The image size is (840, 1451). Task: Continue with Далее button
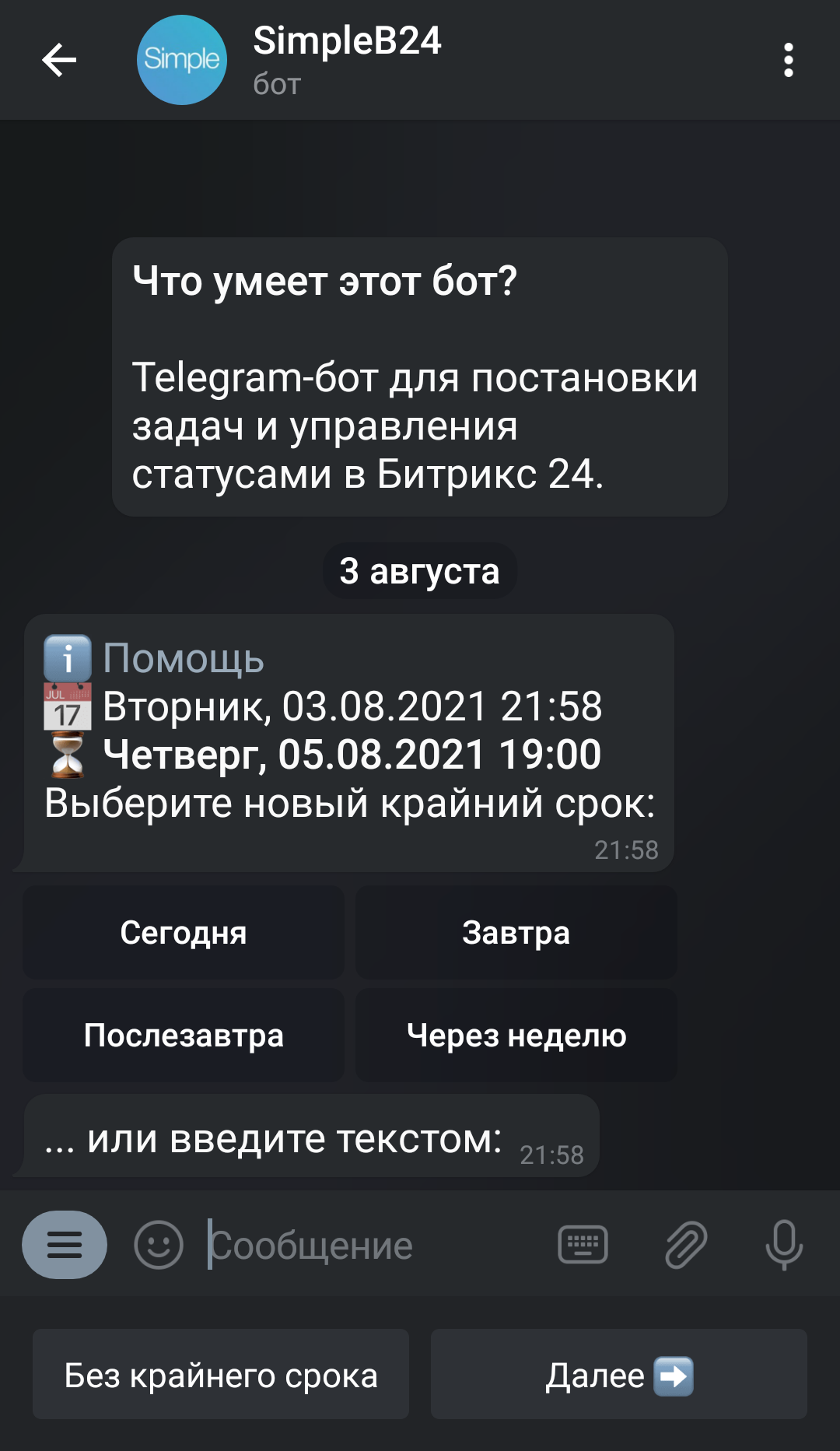[618, 1375]
